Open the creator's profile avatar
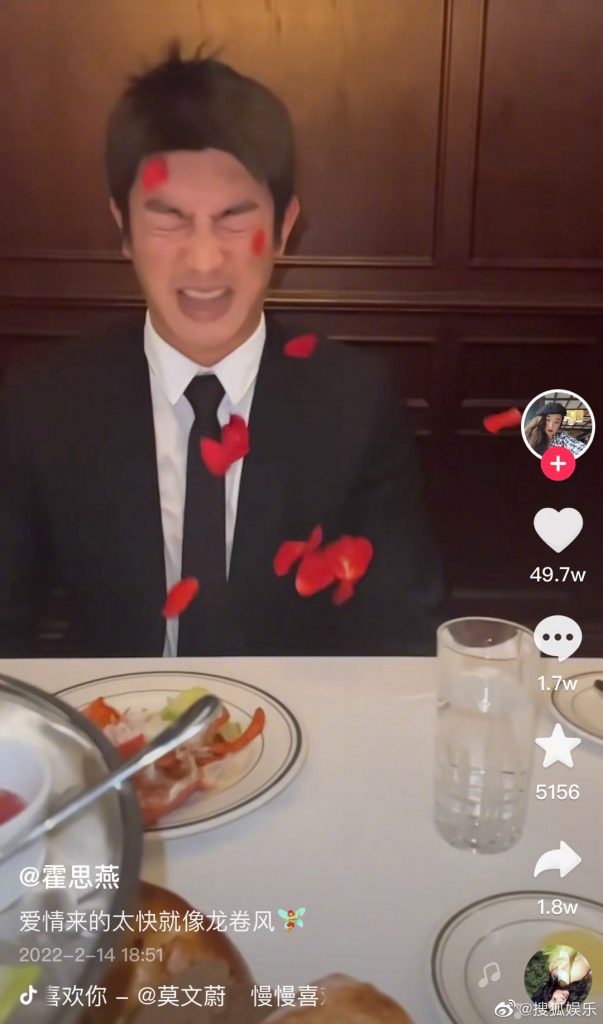Image resolution: width=603 pixels, height=1024 pixels. pyautogui.click(x=557, y=423)
